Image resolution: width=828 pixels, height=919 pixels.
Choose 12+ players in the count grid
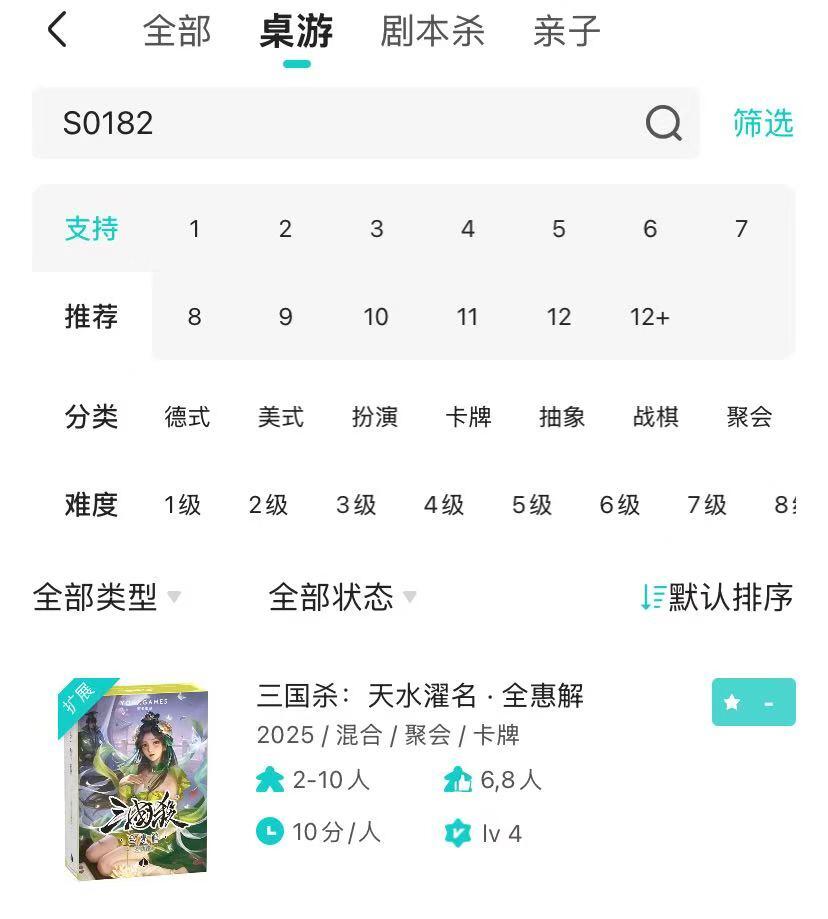tap(649, 317)
